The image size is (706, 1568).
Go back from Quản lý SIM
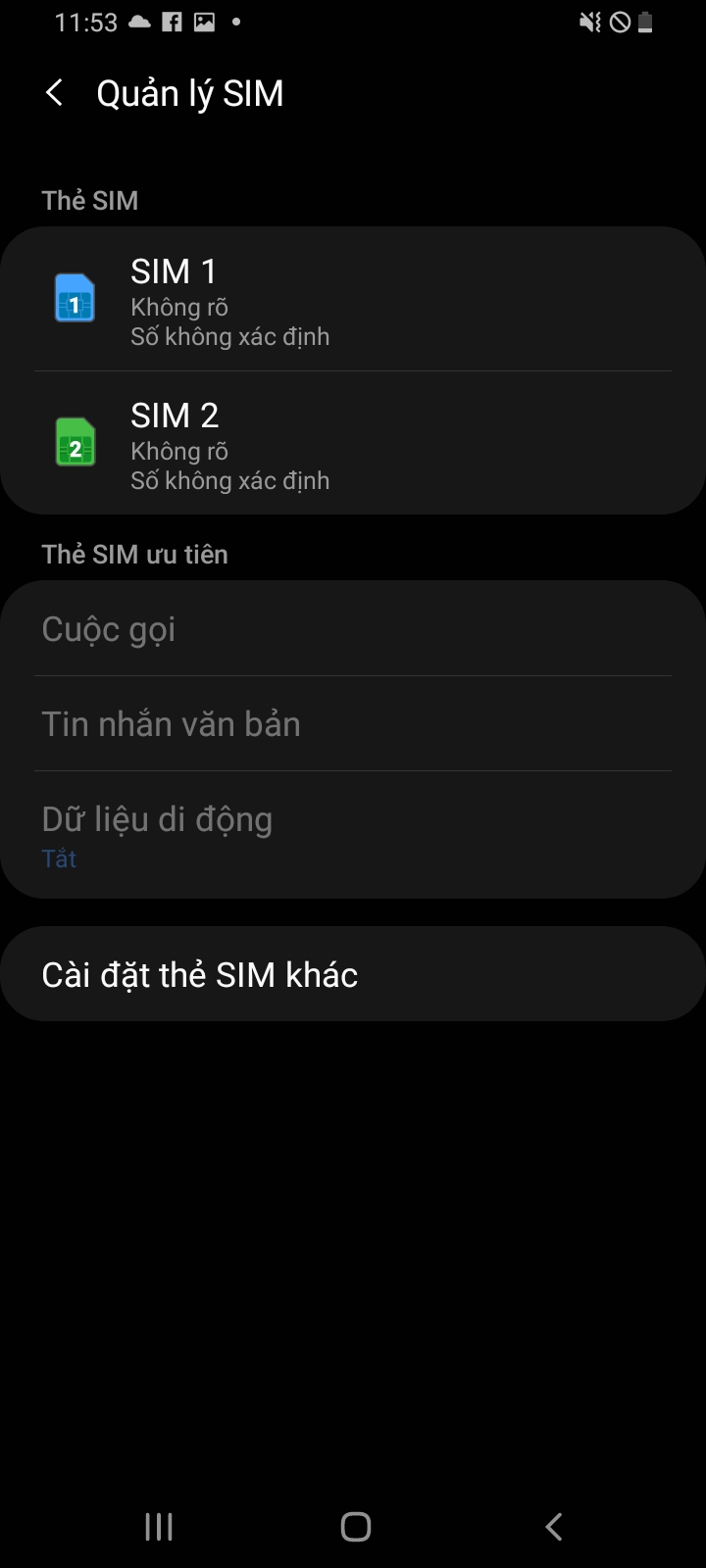coord(55,94)
